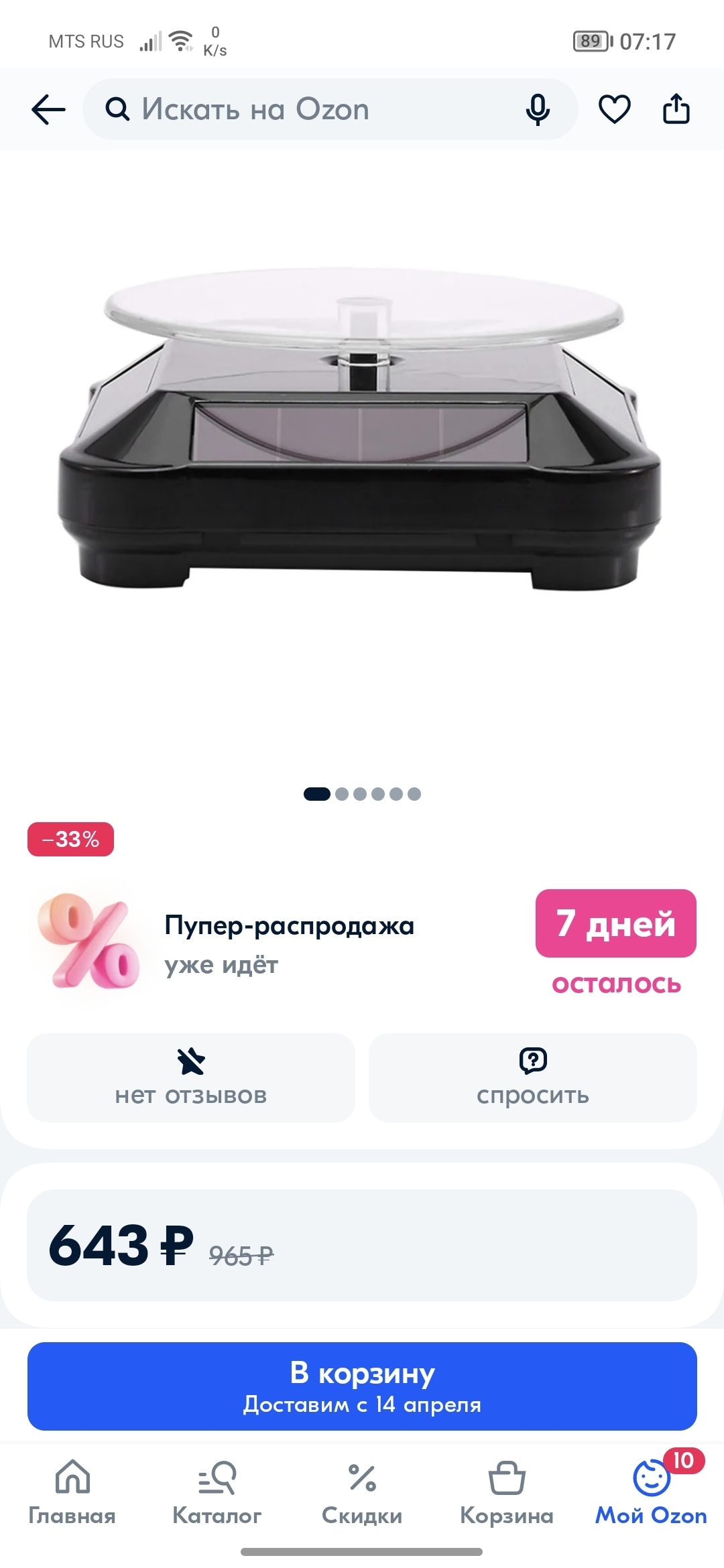Add item to cart with В корзину
The height and width of the screenshot is (1568, 724).
(362, 1386)
